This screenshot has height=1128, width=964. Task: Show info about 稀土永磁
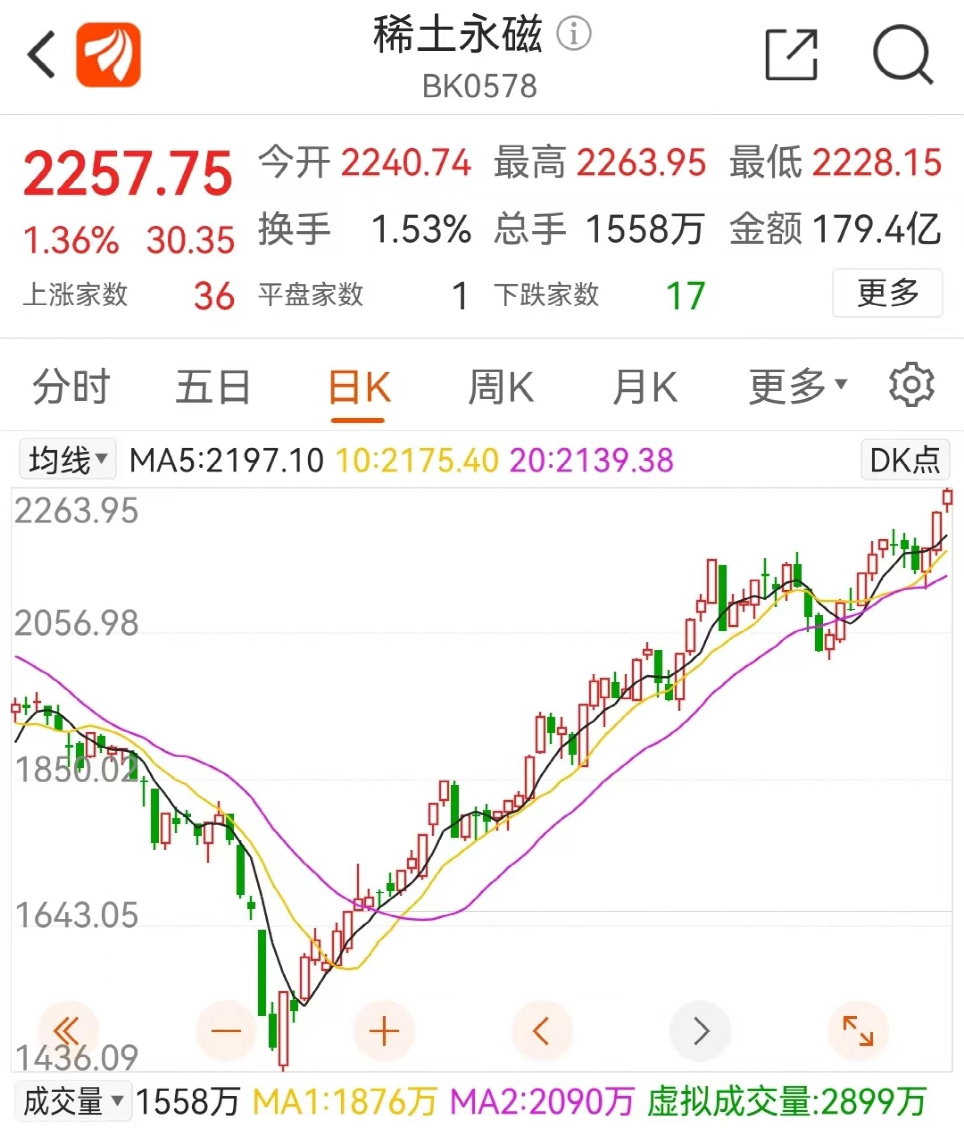(x=574, y=35)
